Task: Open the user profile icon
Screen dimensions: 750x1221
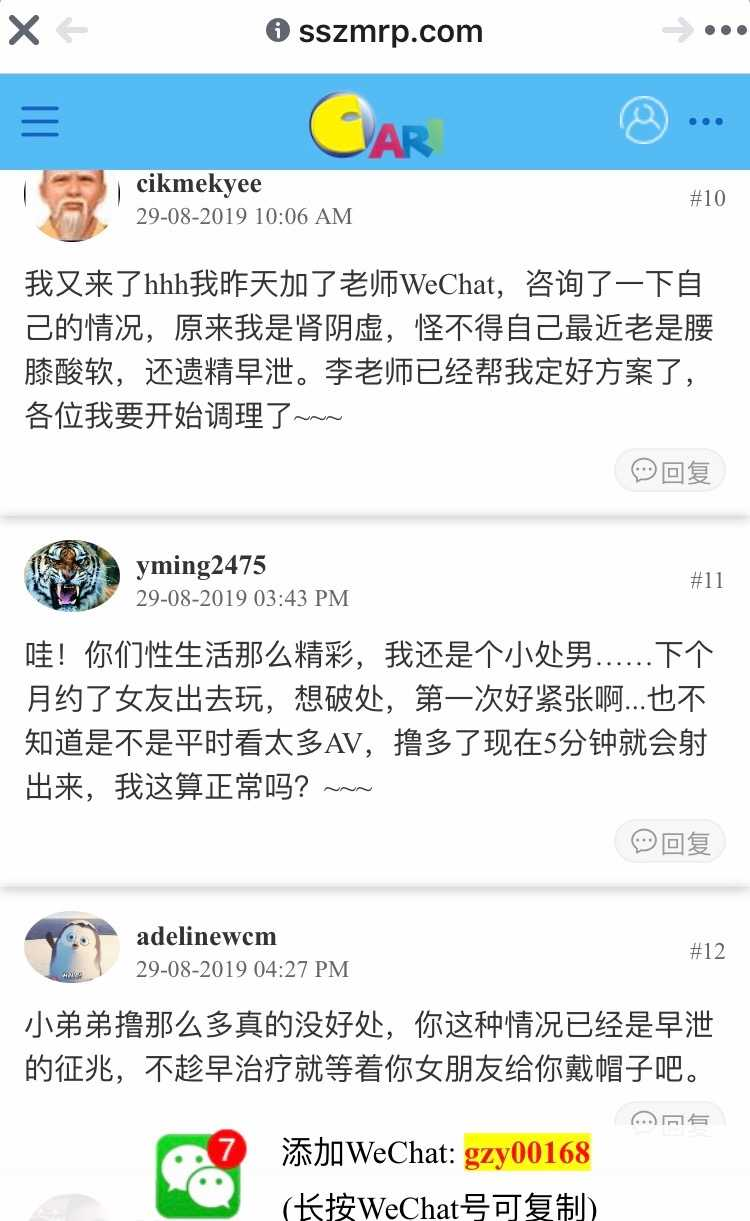Action: (643, 121)
